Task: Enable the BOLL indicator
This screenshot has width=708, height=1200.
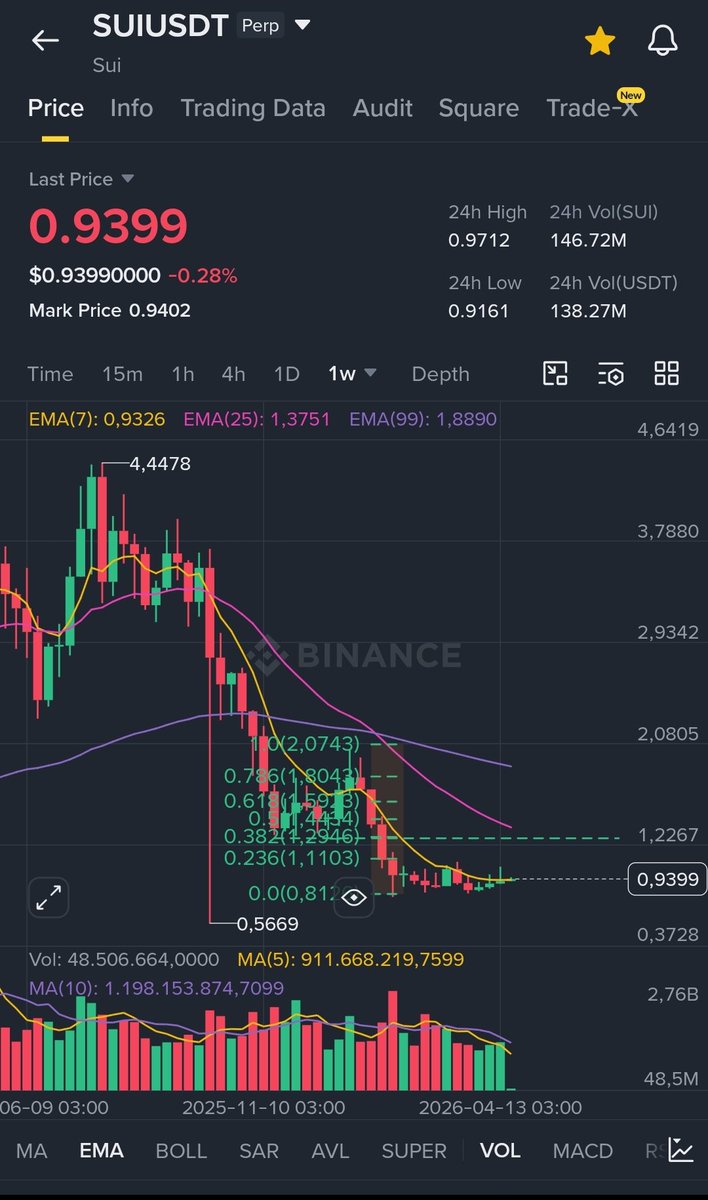Action: [182, 1151]
